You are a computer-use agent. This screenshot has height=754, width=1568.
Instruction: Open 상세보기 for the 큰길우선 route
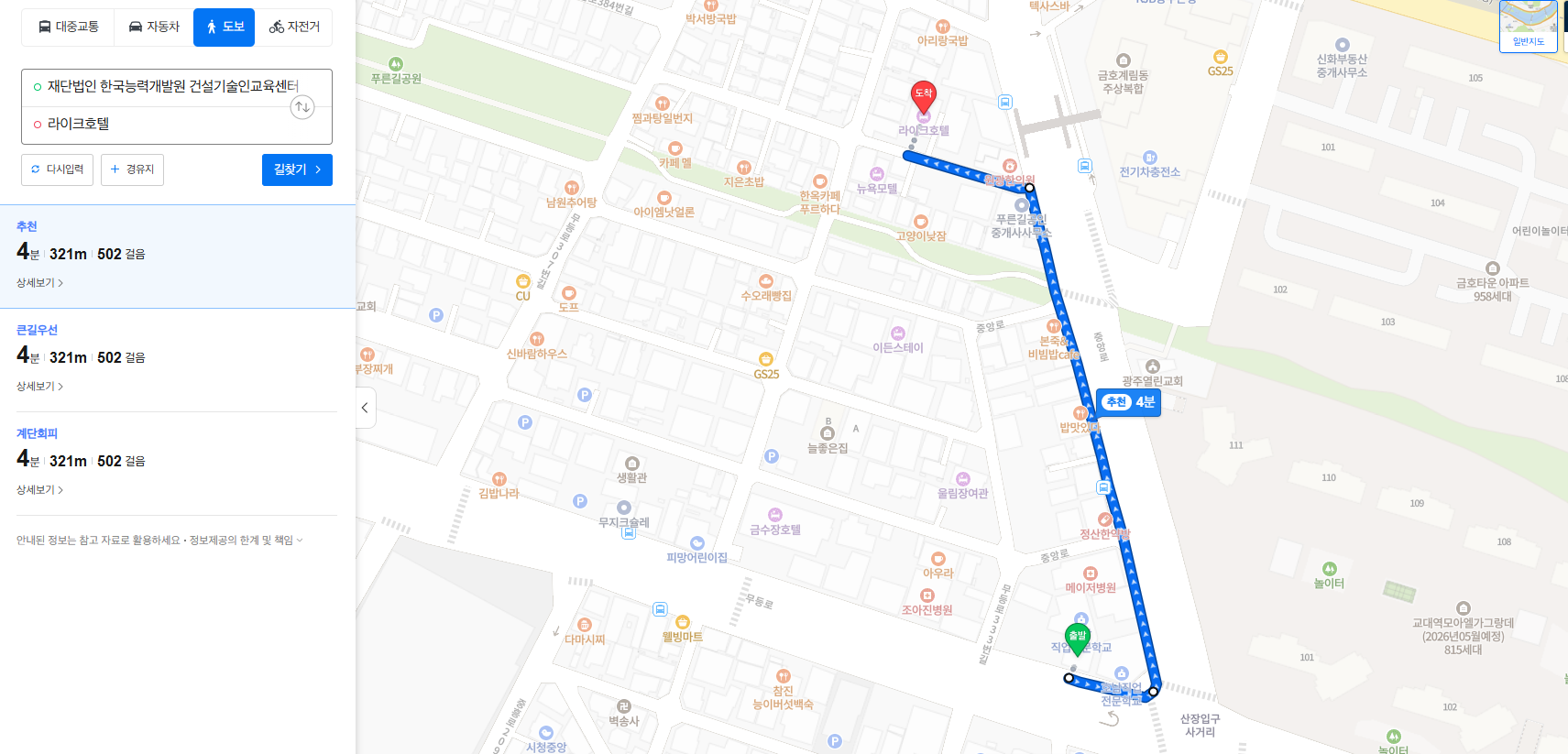click(x=39, y=387)
